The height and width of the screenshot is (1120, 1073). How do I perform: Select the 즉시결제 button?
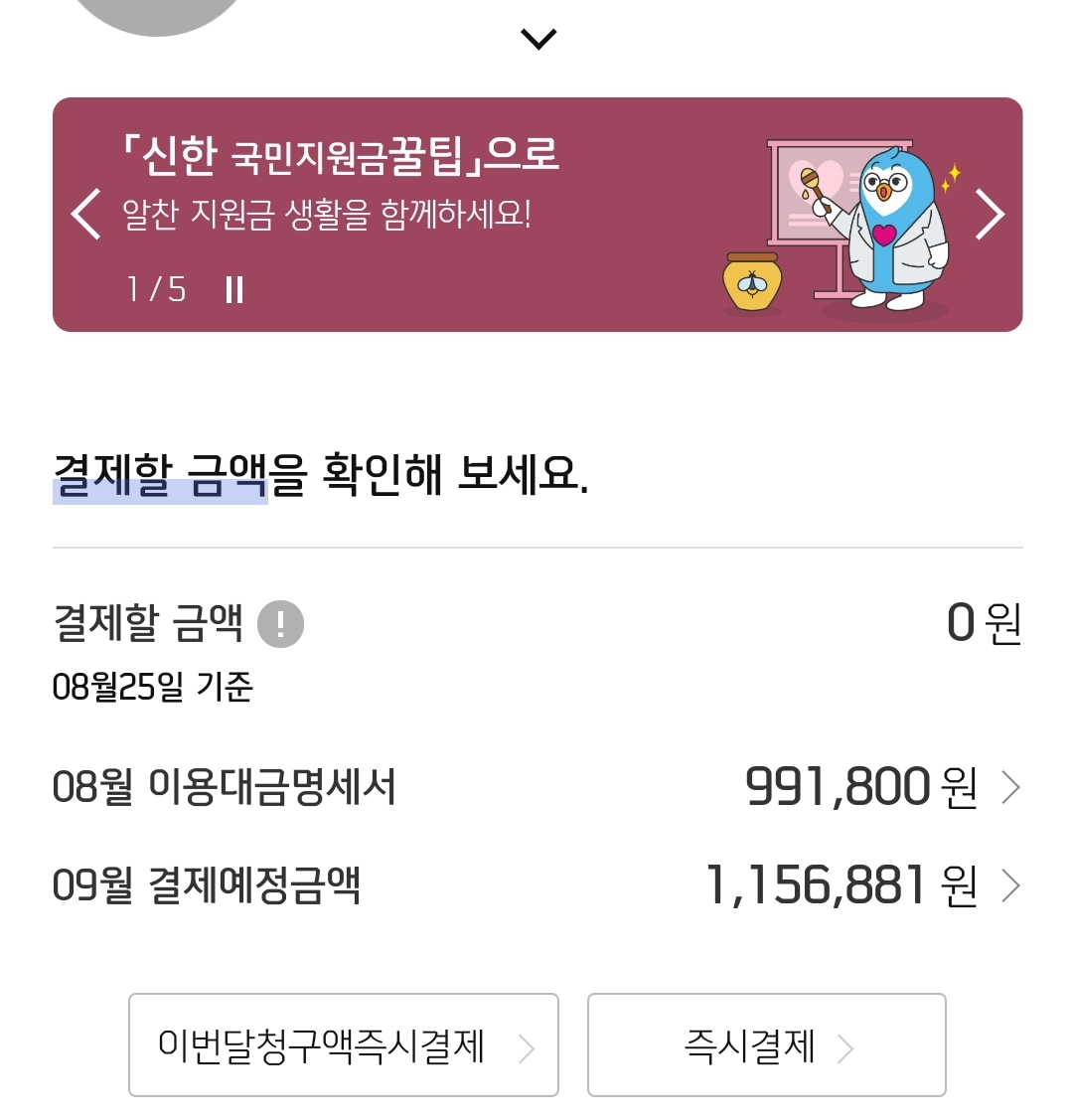tap(766, 1045)
